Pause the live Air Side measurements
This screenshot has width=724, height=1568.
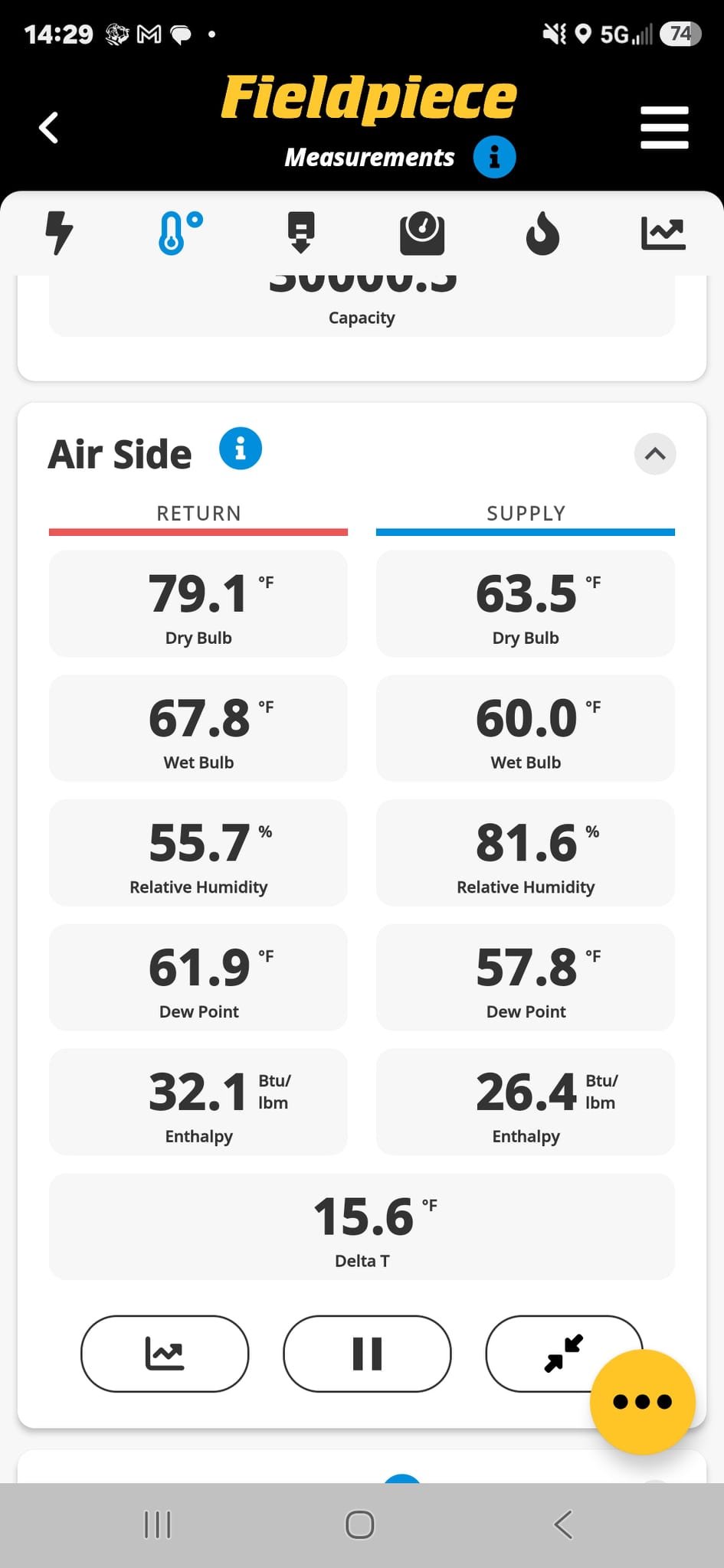pos(367,1354)
